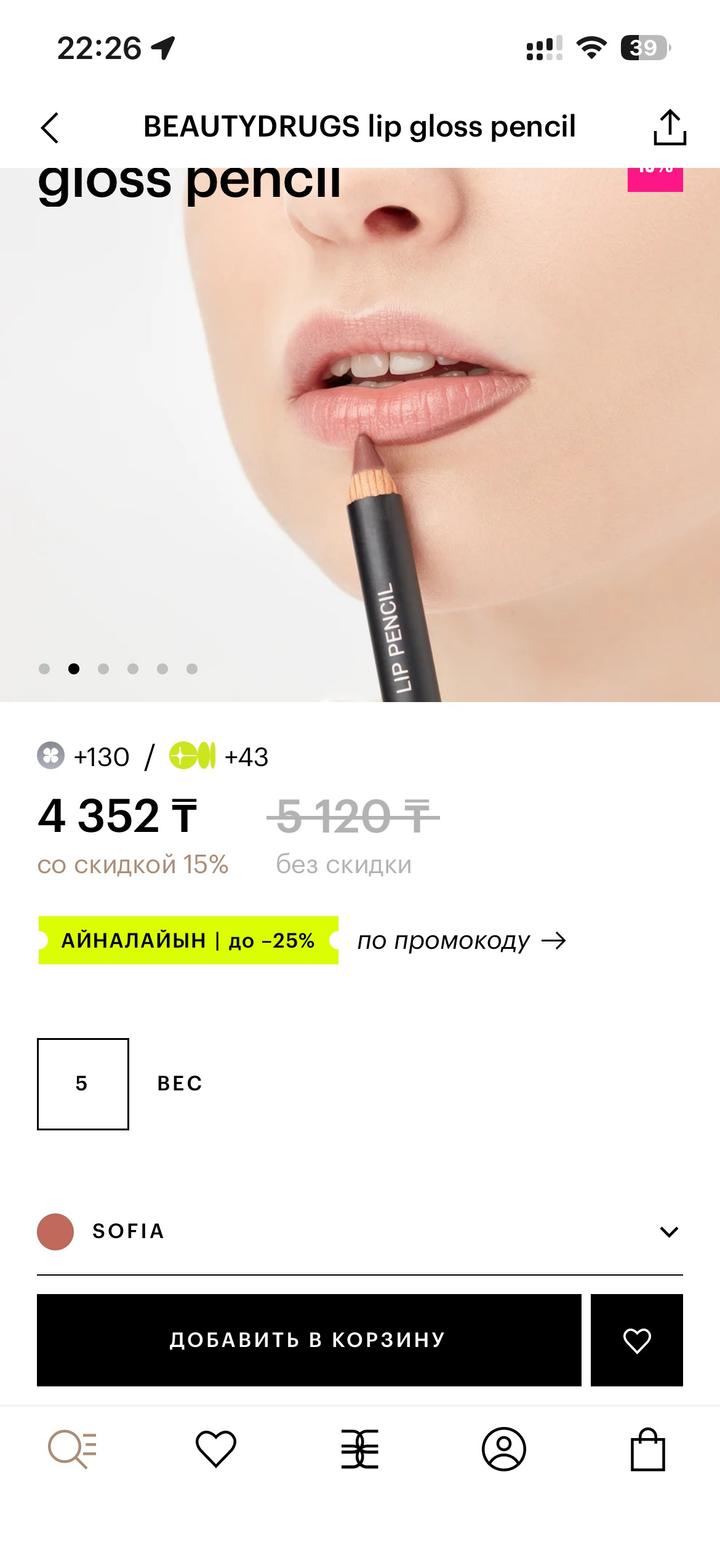This screenshot has width=720, height=1558.
Task: Go to the profile tab
Action: point(504,1449)
